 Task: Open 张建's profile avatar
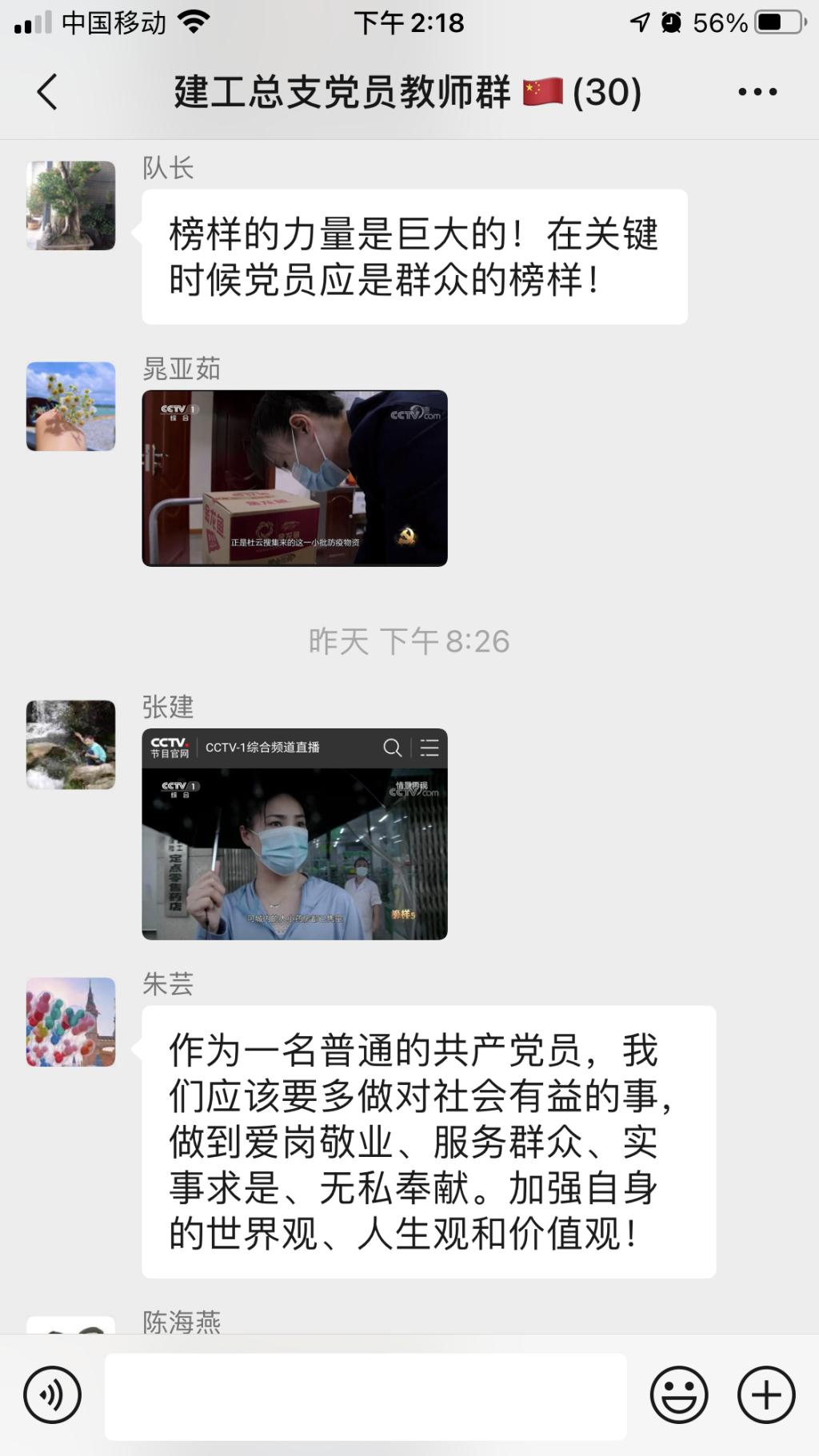click(x=71, y=744)
